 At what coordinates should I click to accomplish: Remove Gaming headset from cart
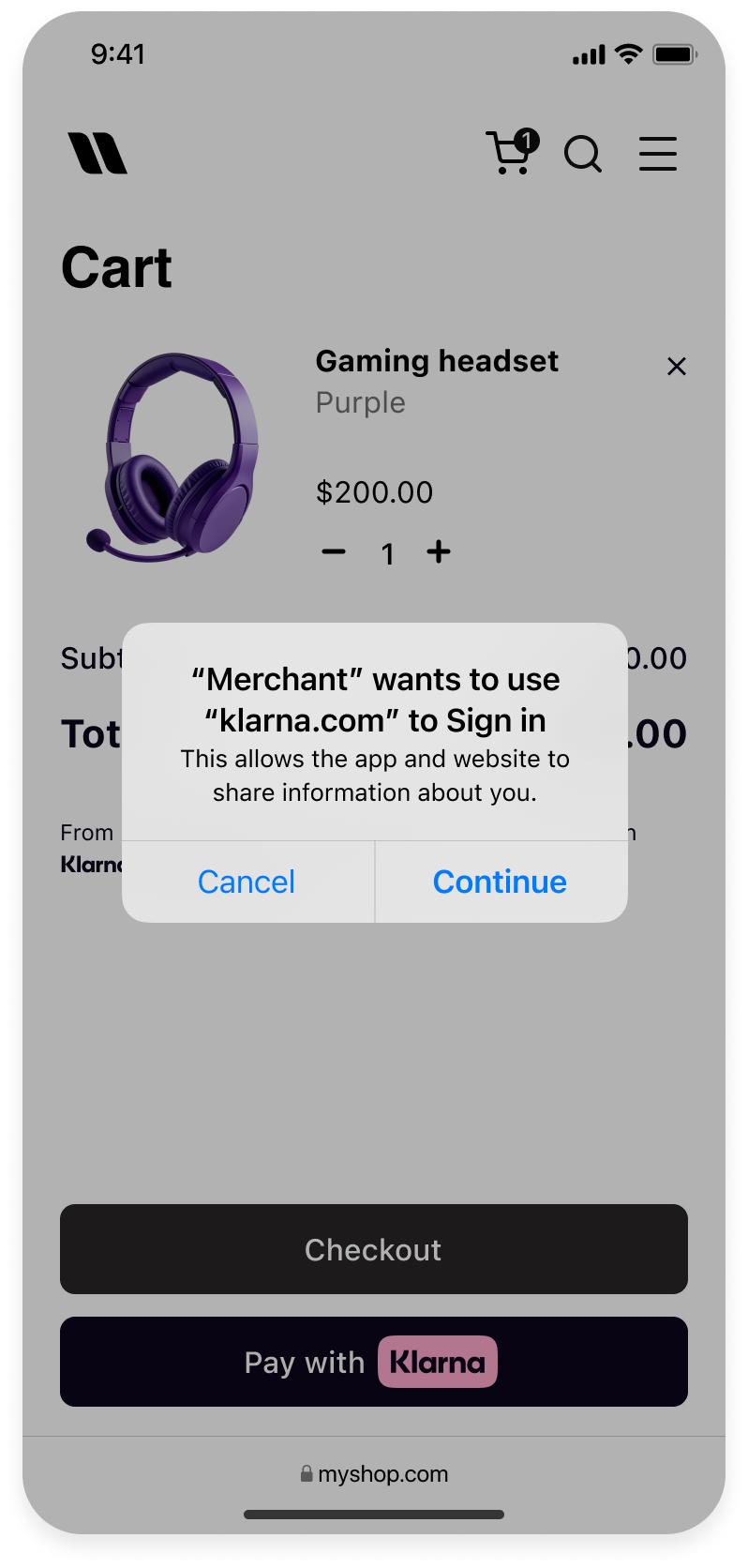(x=677, y=367)
